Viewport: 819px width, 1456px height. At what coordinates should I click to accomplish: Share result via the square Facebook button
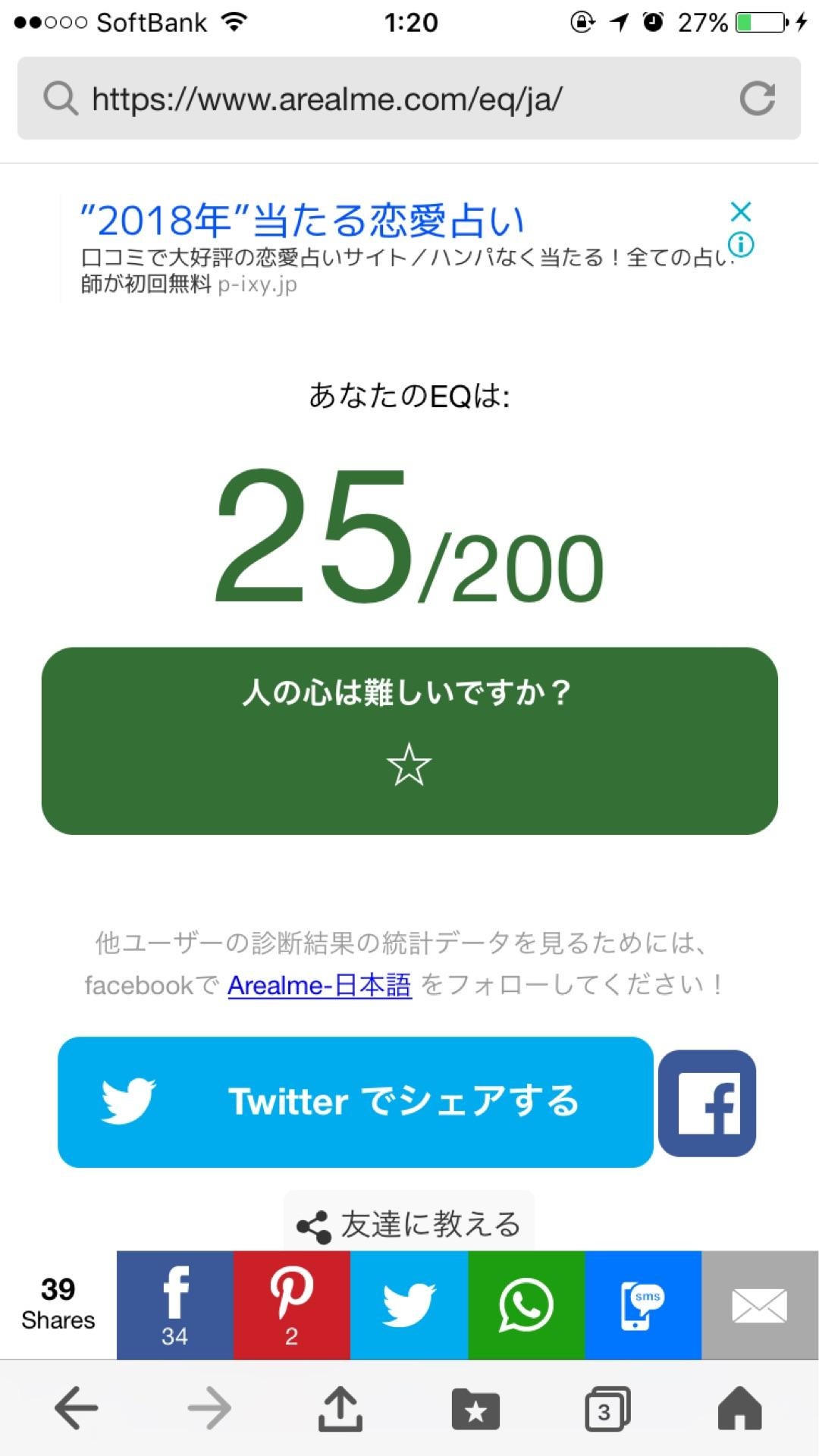click(x=707, y=1103)
